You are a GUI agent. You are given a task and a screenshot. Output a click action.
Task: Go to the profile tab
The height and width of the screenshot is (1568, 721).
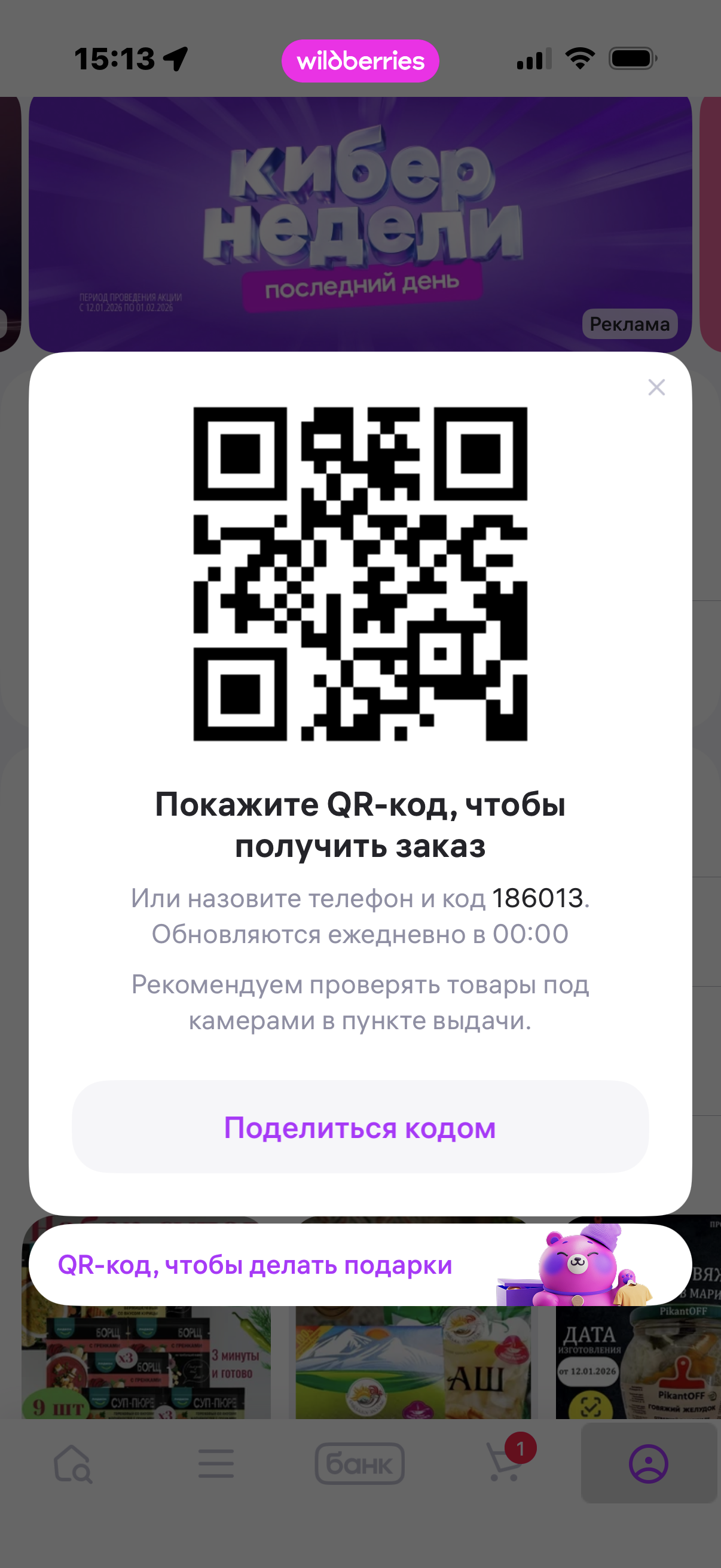[648, 1464]
